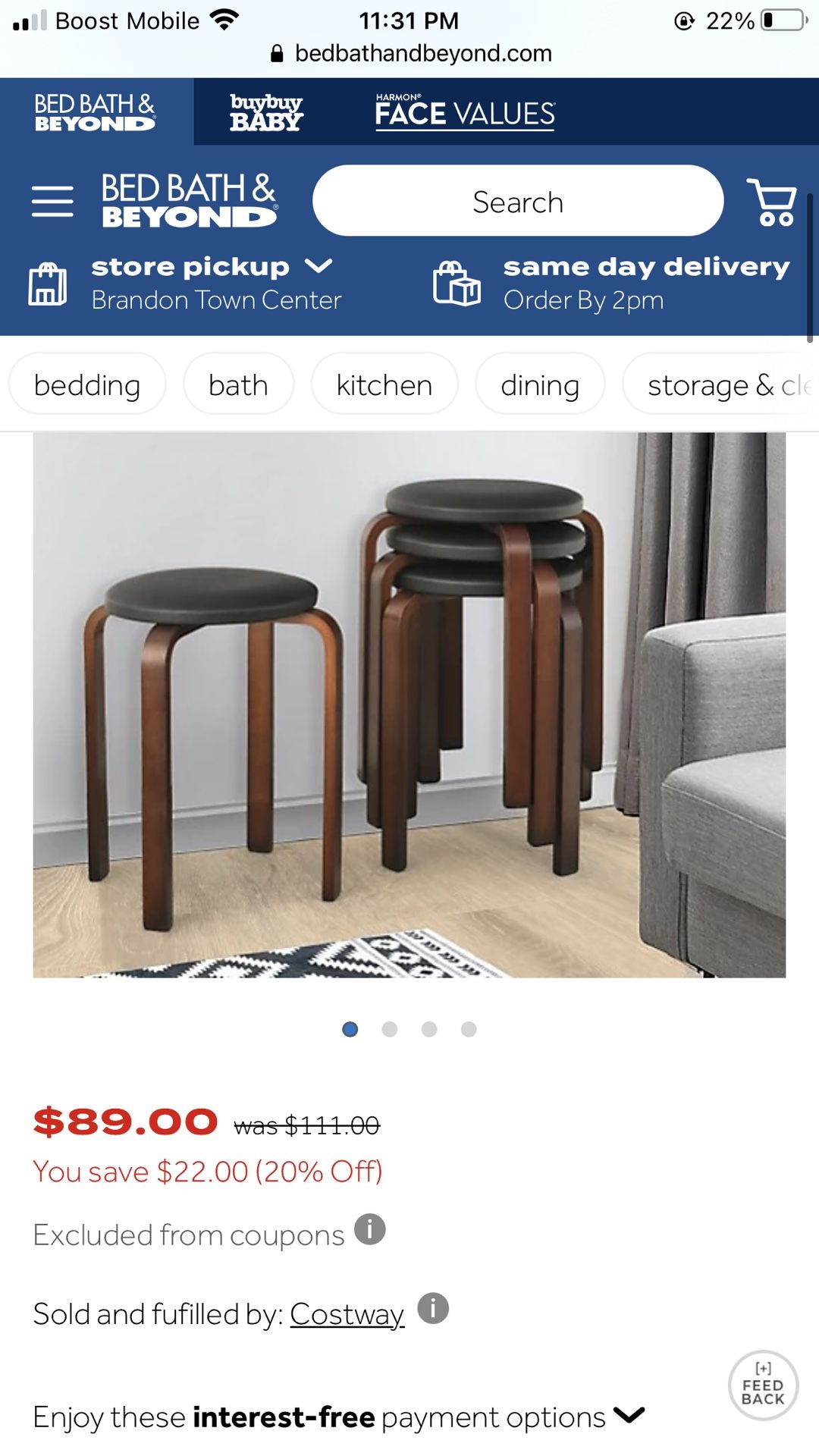Open the shopping cart

(771, 202)
